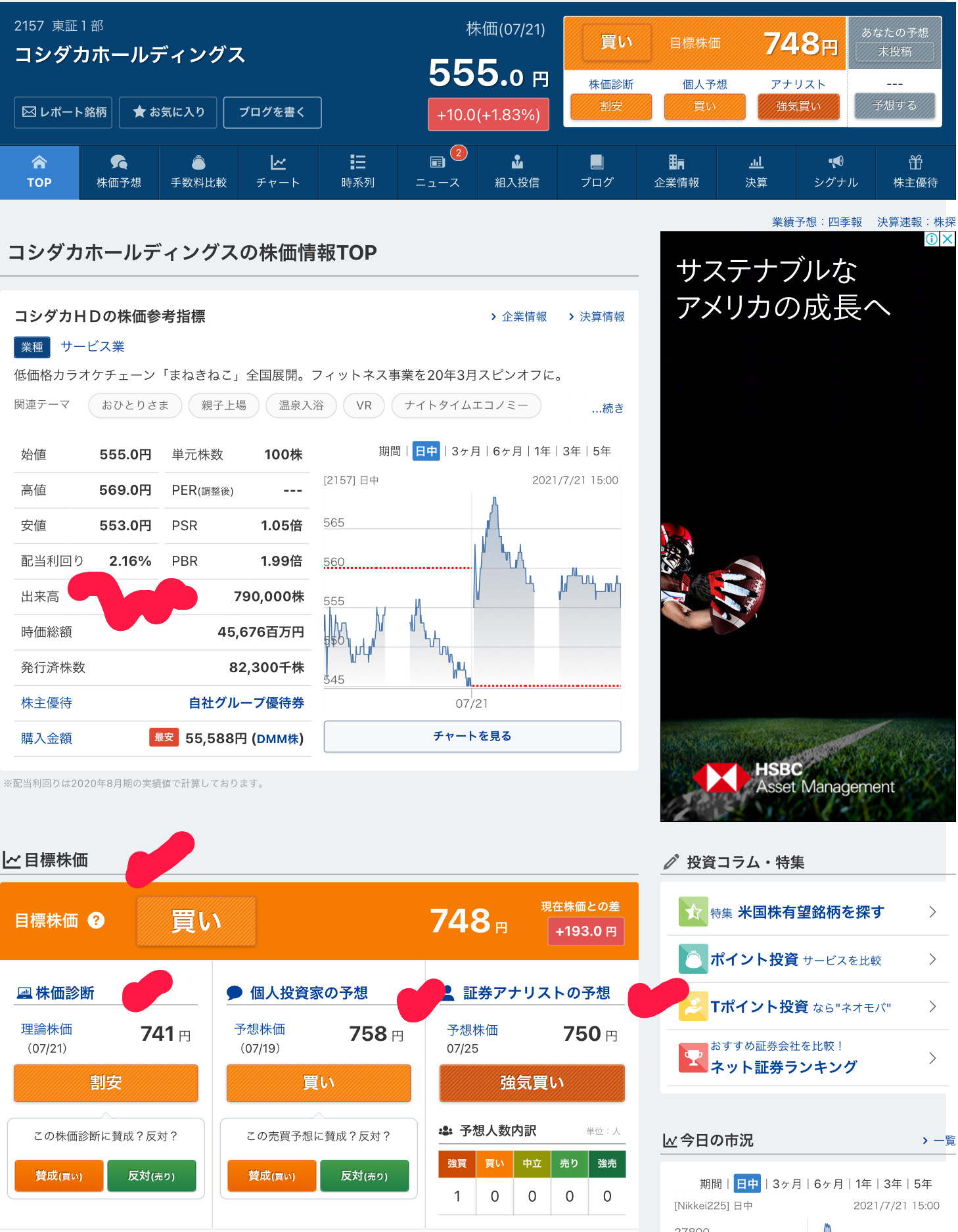Select the ナイトタイムエコノミー theme chip
This screenshot has height=1232, width=958.
466,405
